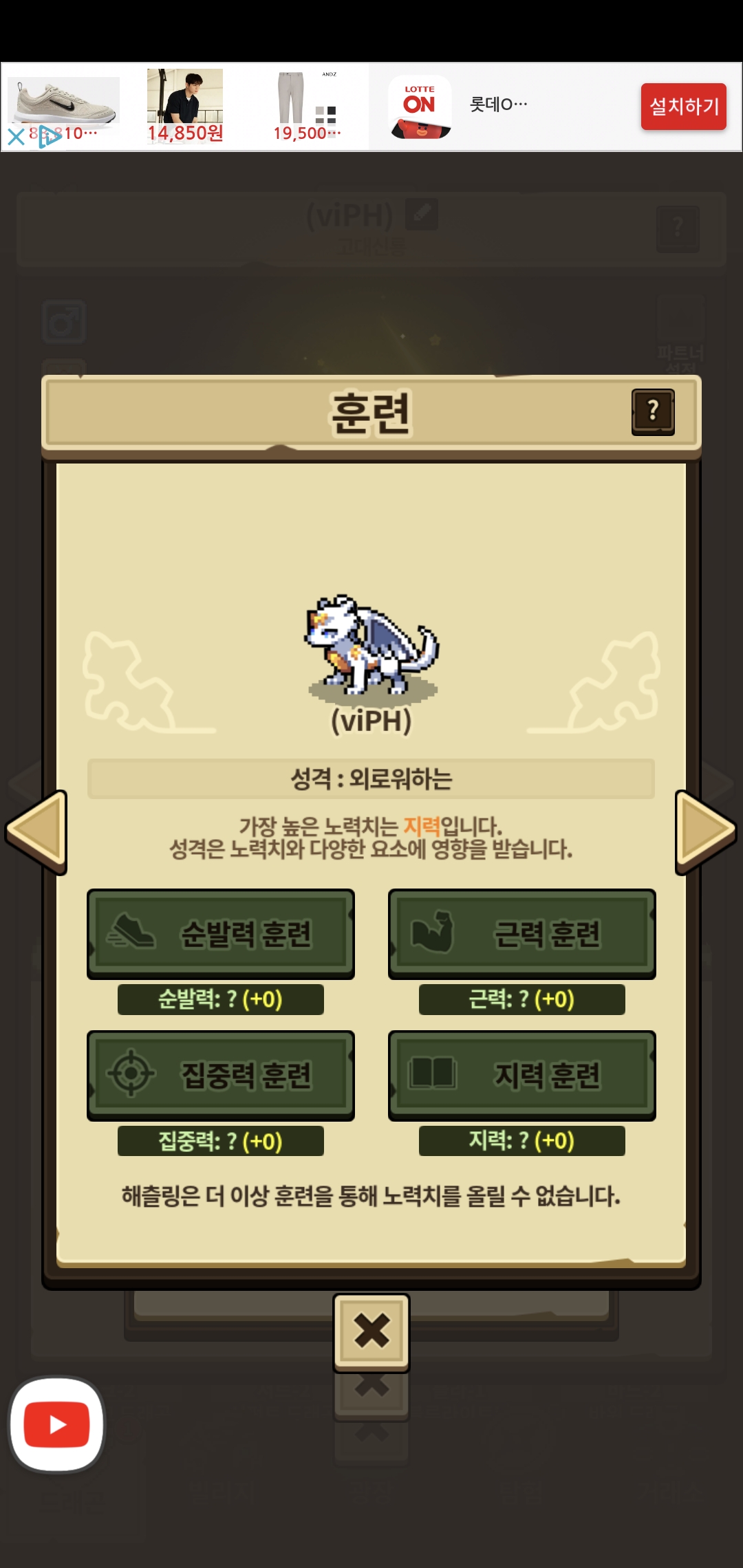Dismiss the ad banner with X icon
Viewport: 743px width, 1568px height.
pos(16,136)
